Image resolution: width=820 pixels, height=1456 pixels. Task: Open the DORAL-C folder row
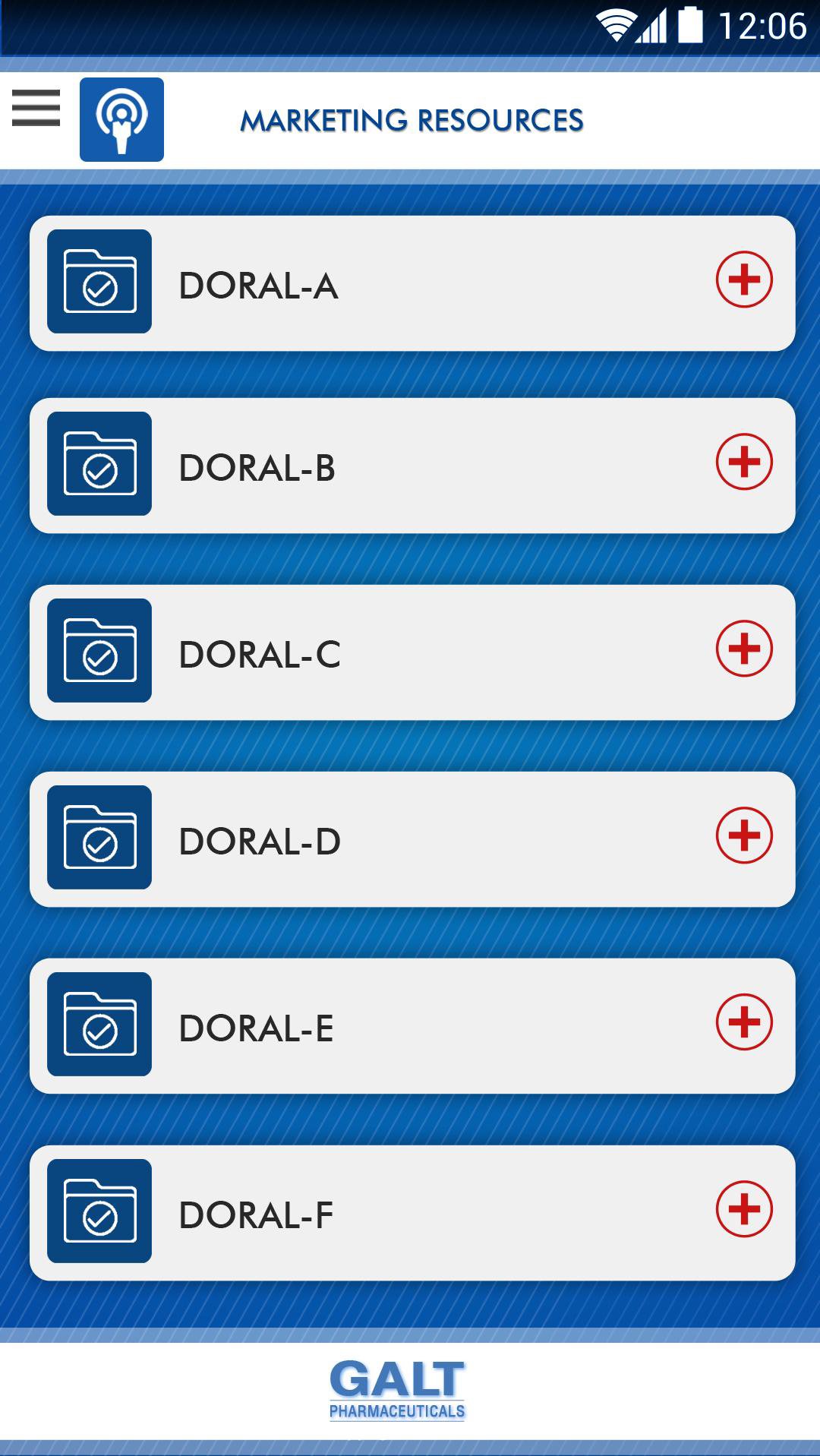click(x=412, y=652)
